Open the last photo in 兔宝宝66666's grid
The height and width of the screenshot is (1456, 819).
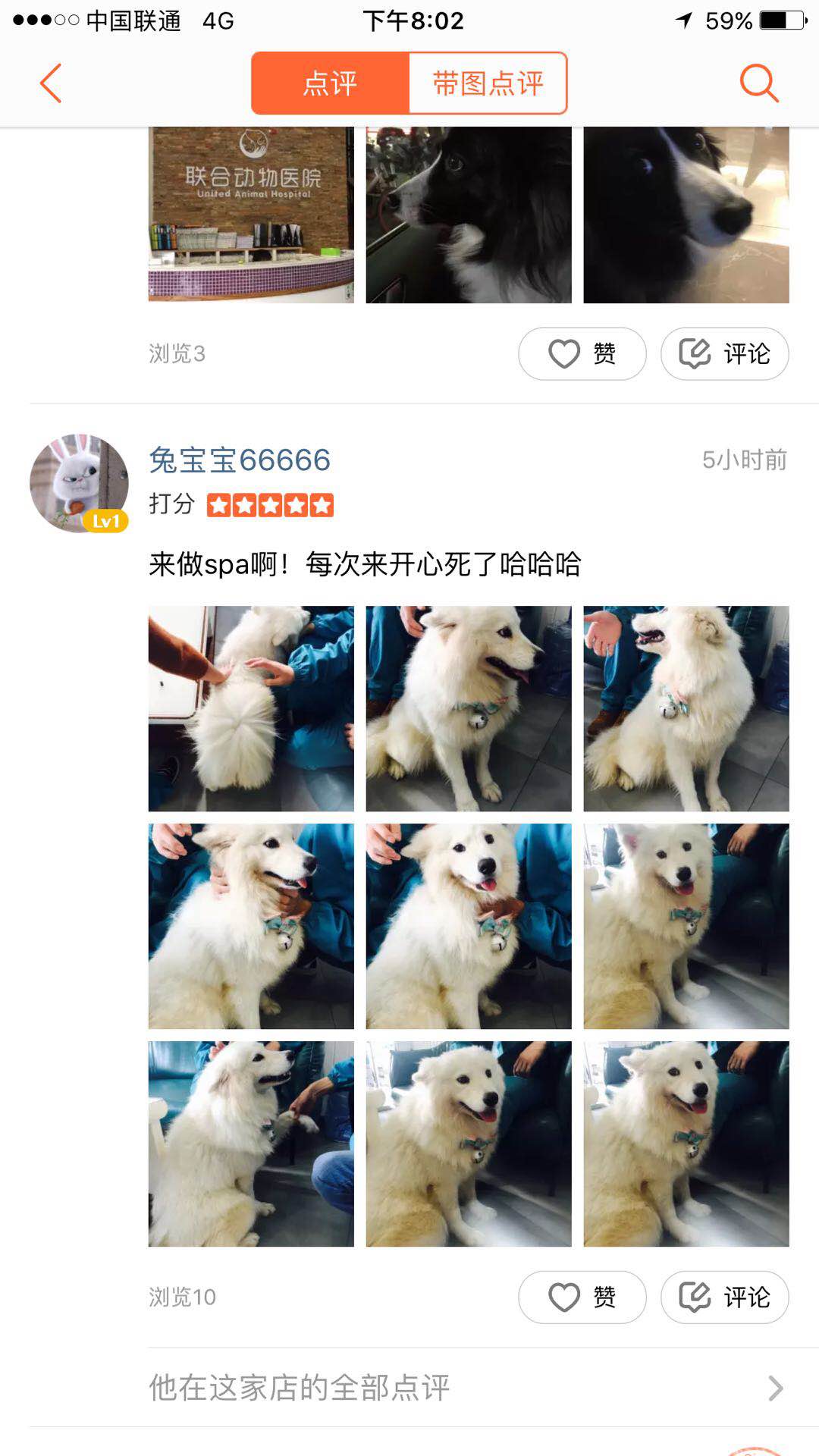[x=686, y=1144]
